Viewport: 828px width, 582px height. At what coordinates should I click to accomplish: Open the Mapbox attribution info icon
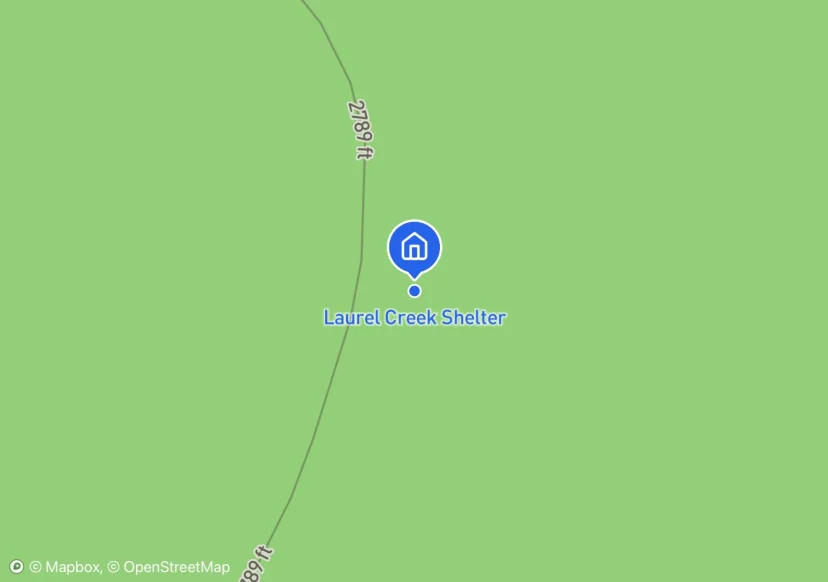pyautogui.click(x=16, y=567)
